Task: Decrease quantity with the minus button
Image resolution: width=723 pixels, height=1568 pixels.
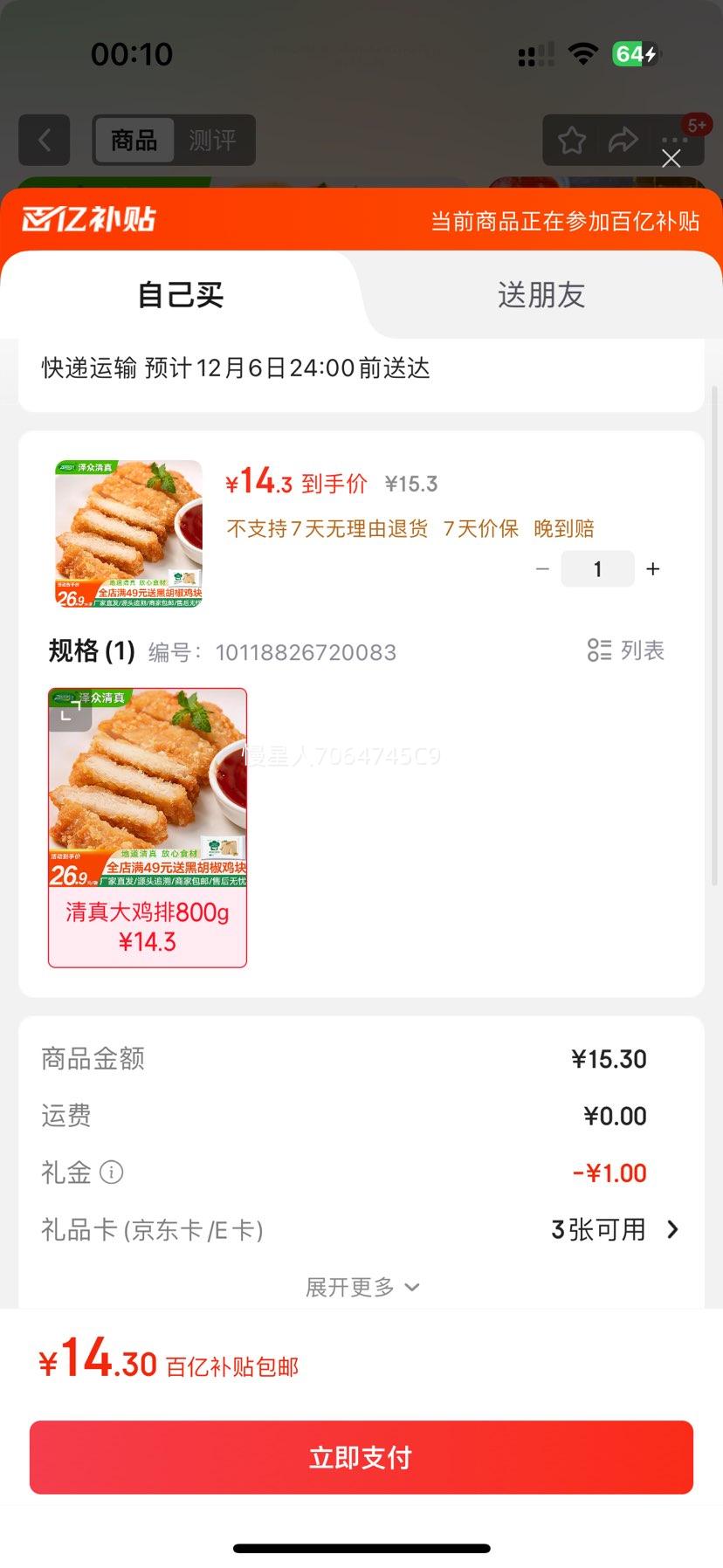Action: pyautogui.click(x=542, y=569)
